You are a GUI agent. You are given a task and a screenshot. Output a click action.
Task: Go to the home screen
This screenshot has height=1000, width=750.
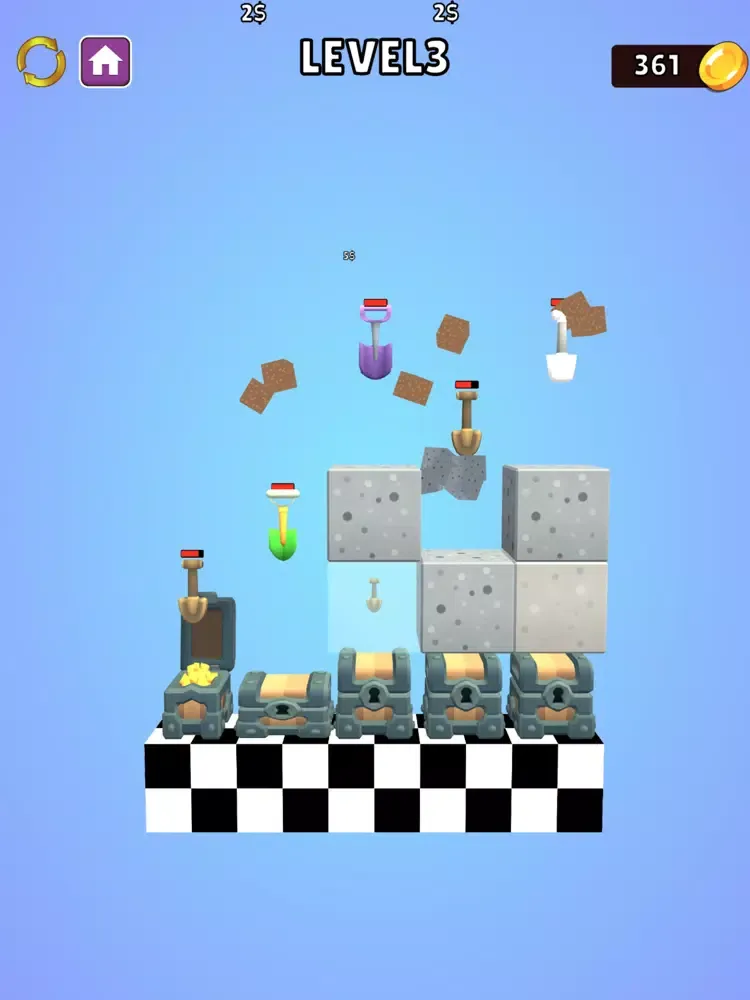tap(105, 62)
